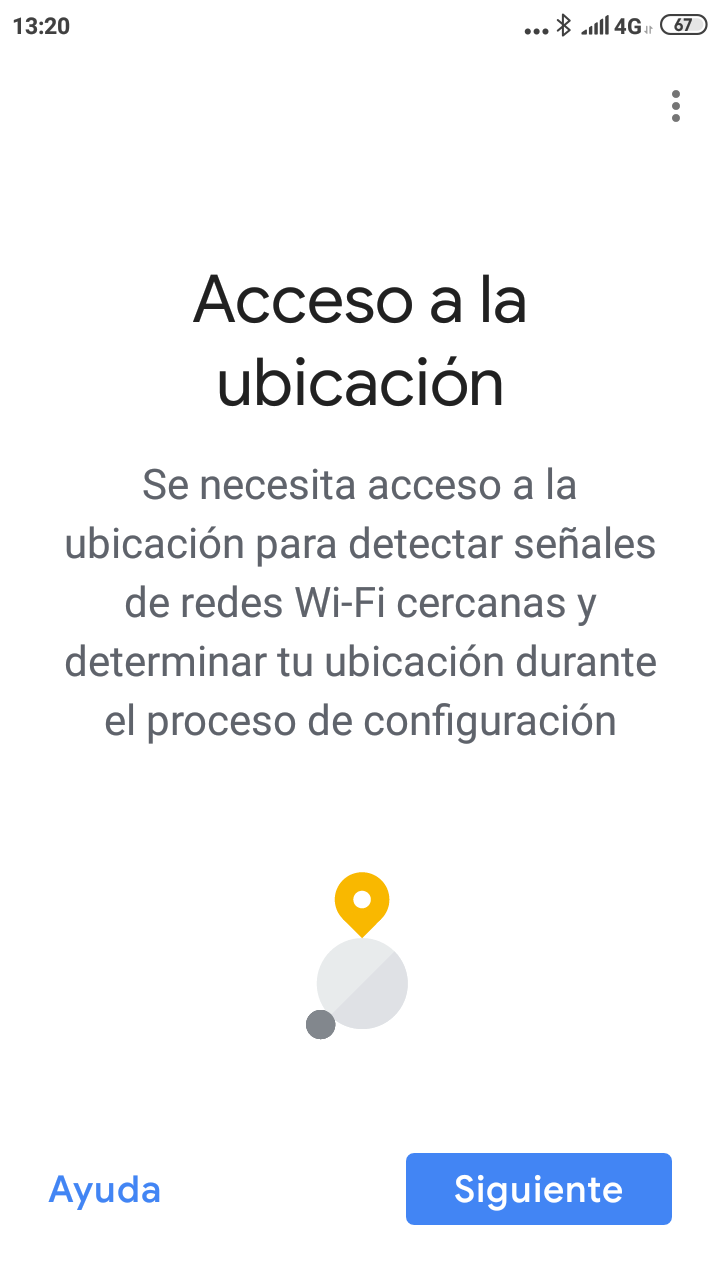
Task: Open the Ayuda help link
Action: click(x=105, y=1190)
